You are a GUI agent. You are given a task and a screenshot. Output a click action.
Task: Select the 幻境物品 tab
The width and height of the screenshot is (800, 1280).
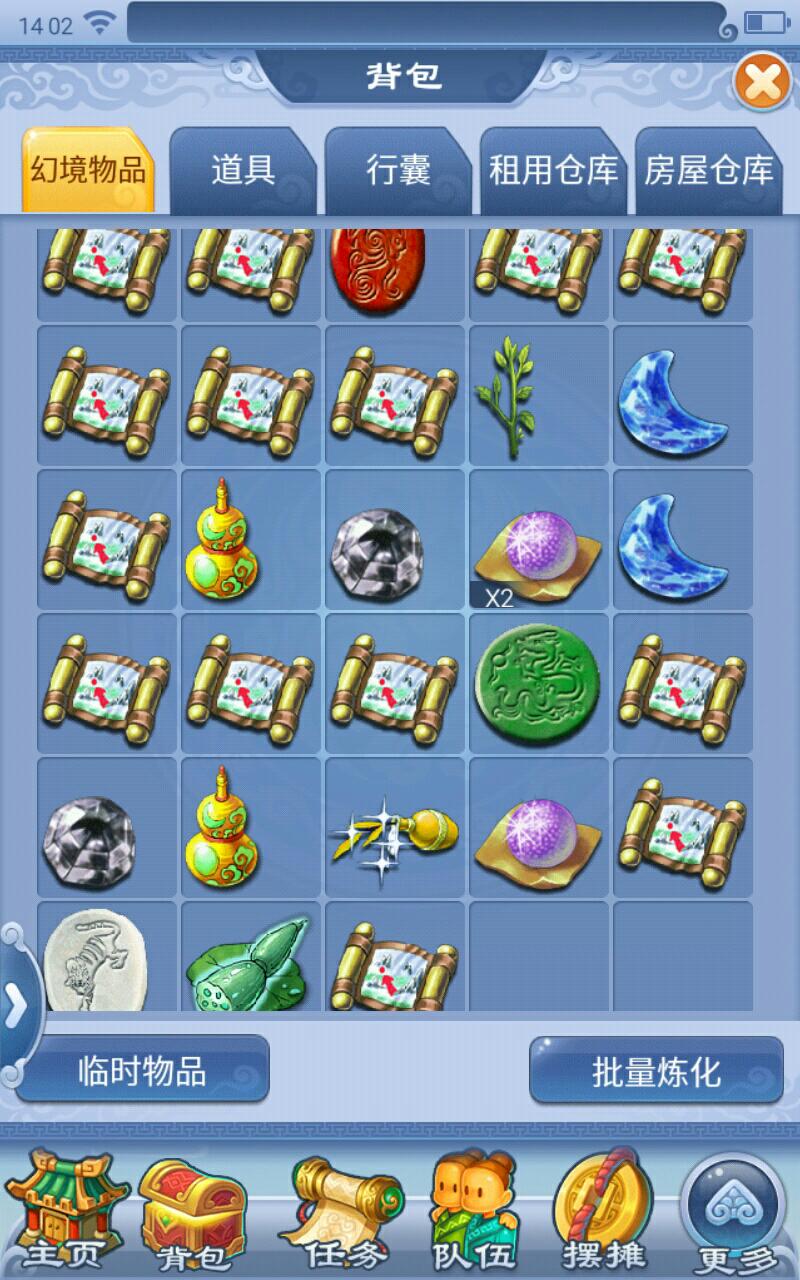pos(88,170)
